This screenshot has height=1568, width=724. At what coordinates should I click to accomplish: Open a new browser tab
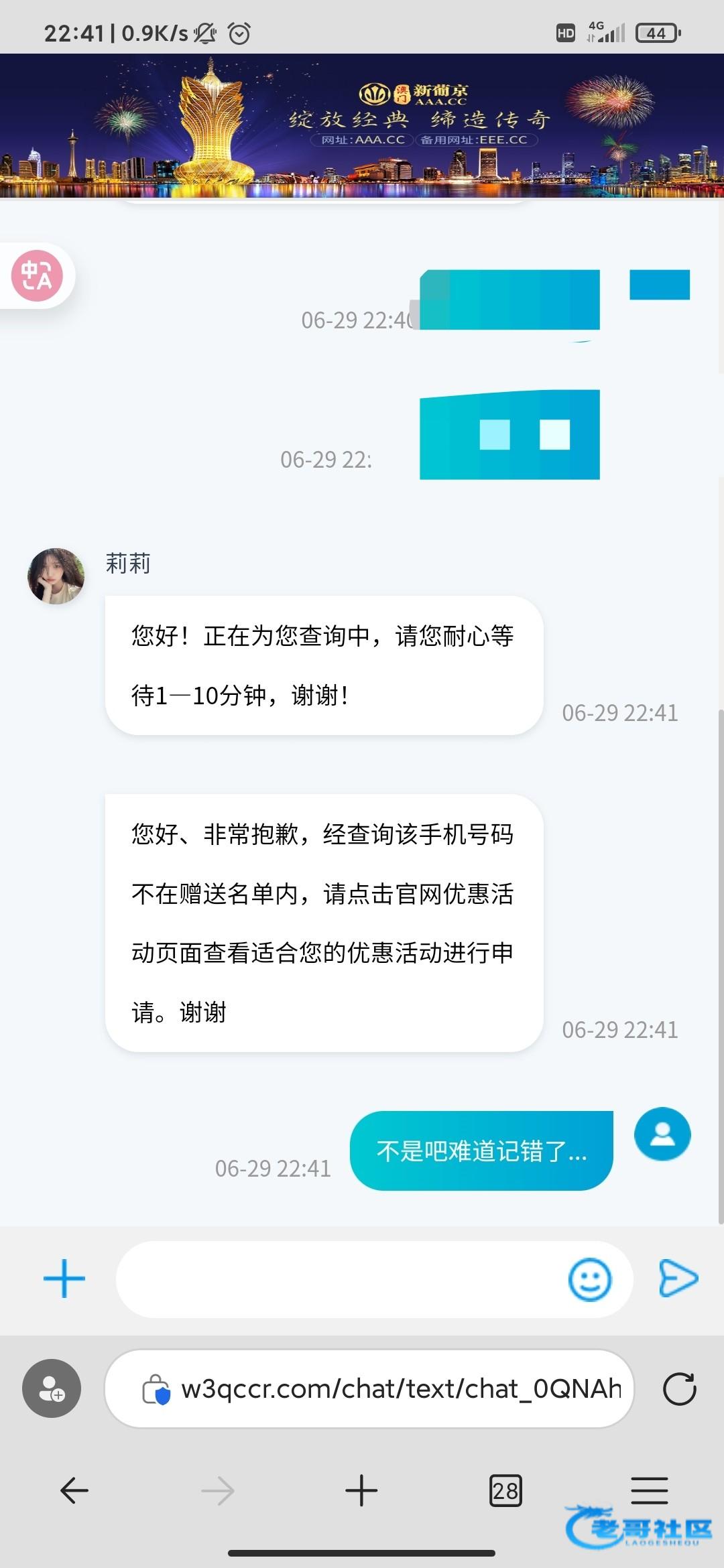click(x=361, y=1491)
